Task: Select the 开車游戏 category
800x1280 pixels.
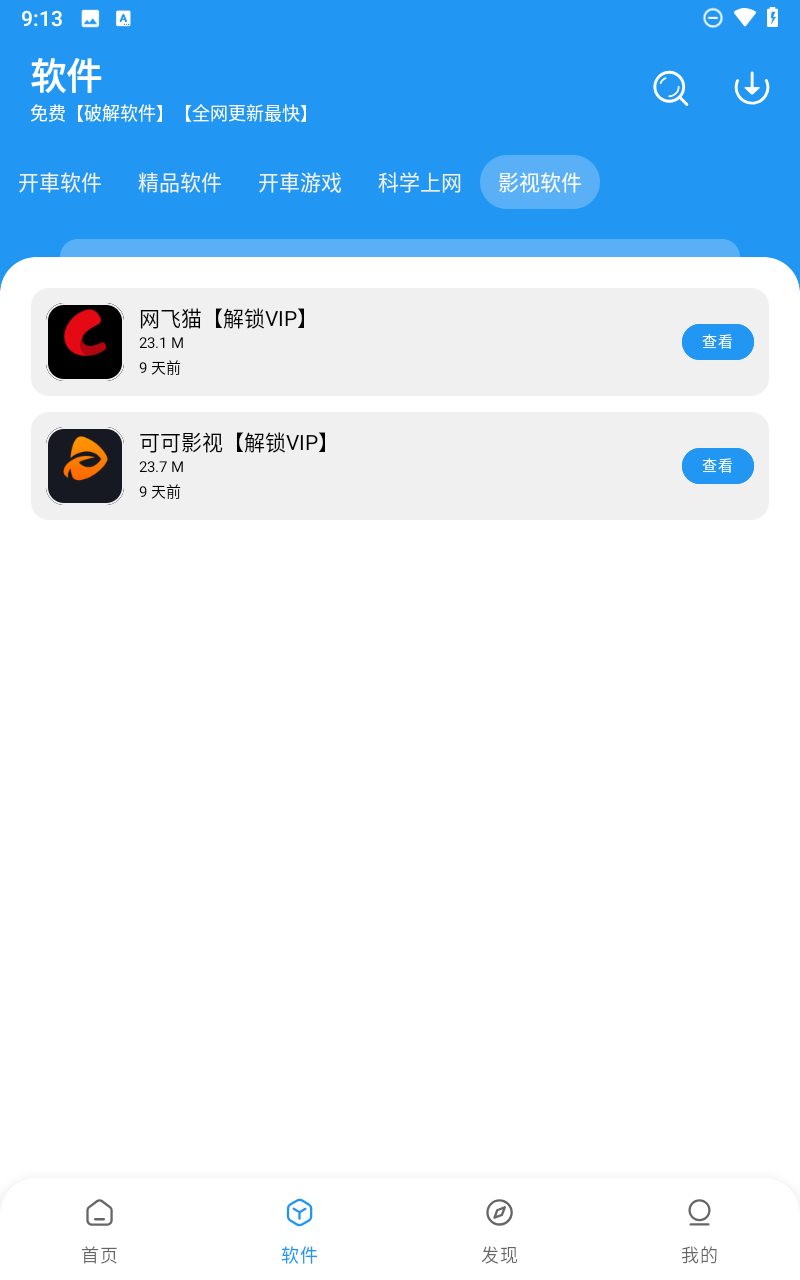Action: tap(300, 183)
